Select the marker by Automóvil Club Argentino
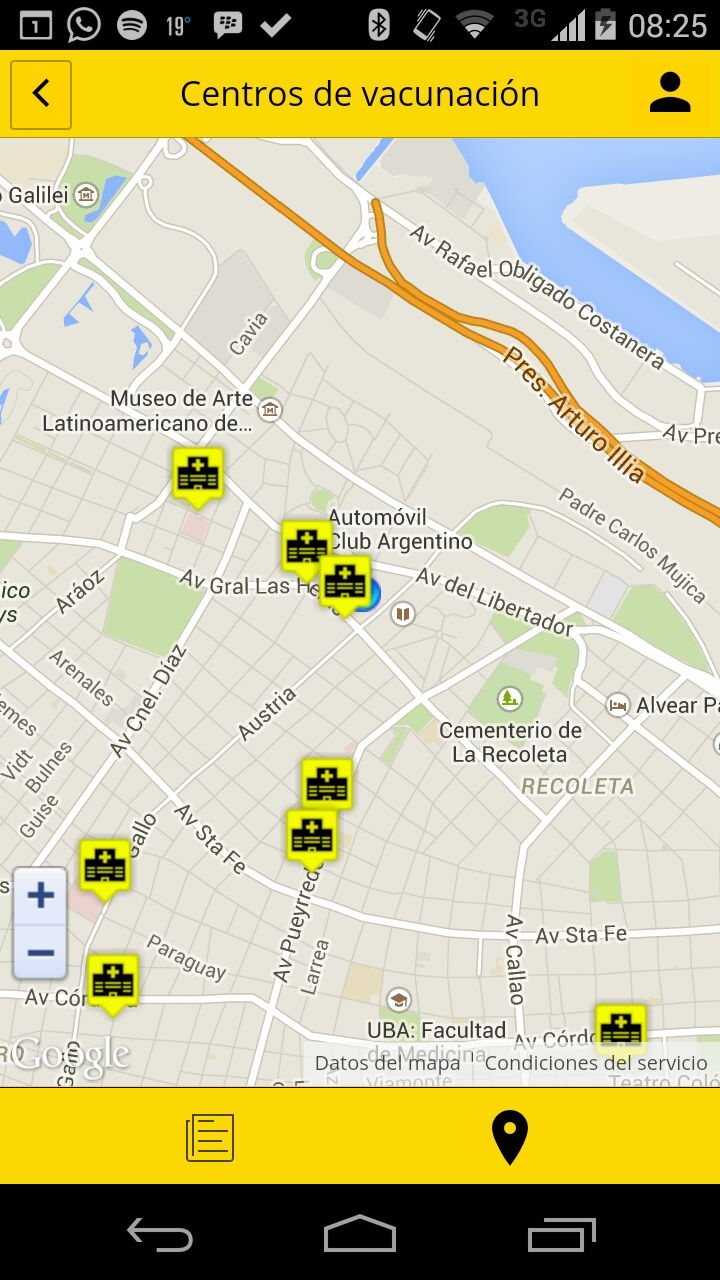720x1280 pixels. (304, 546)
